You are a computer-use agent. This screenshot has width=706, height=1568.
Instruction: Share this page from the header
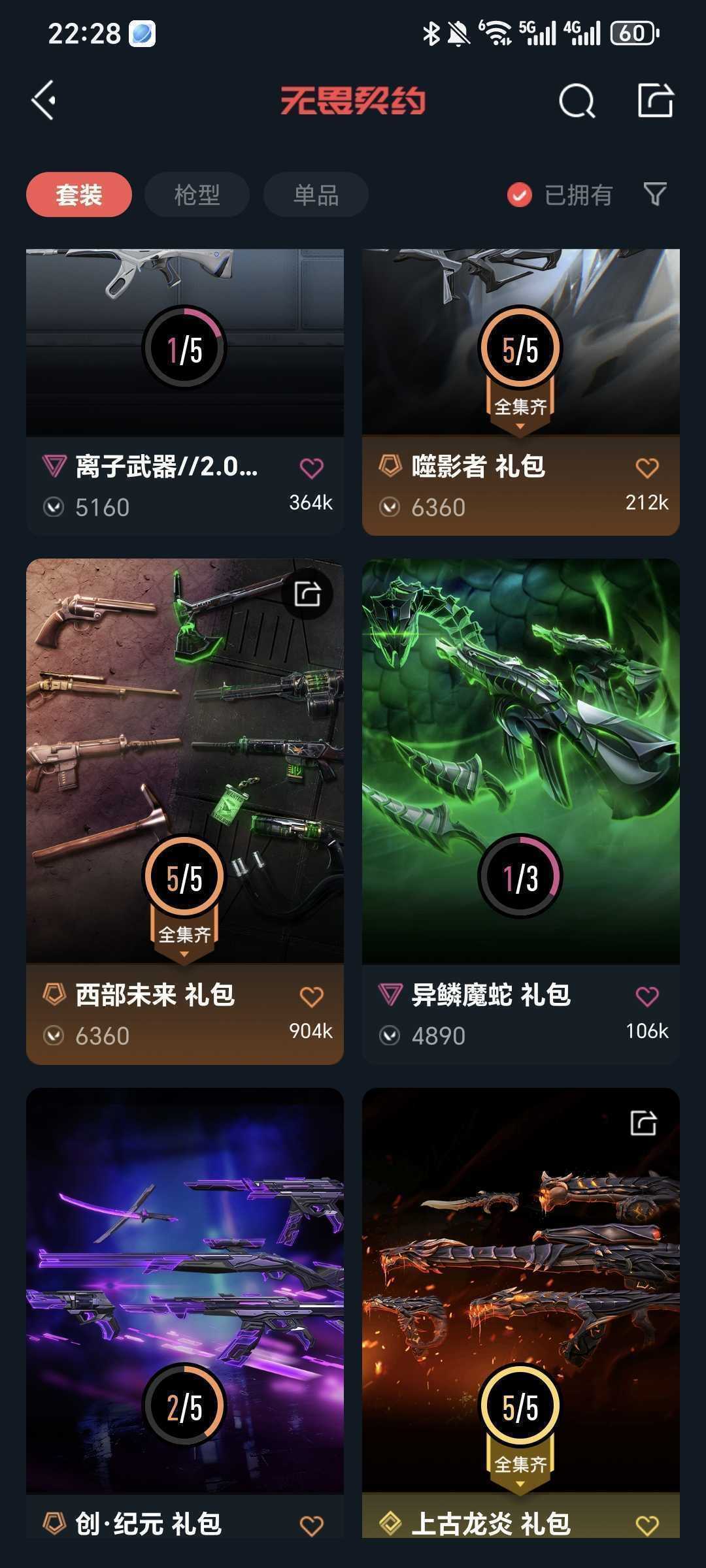(x=655, y=101)
